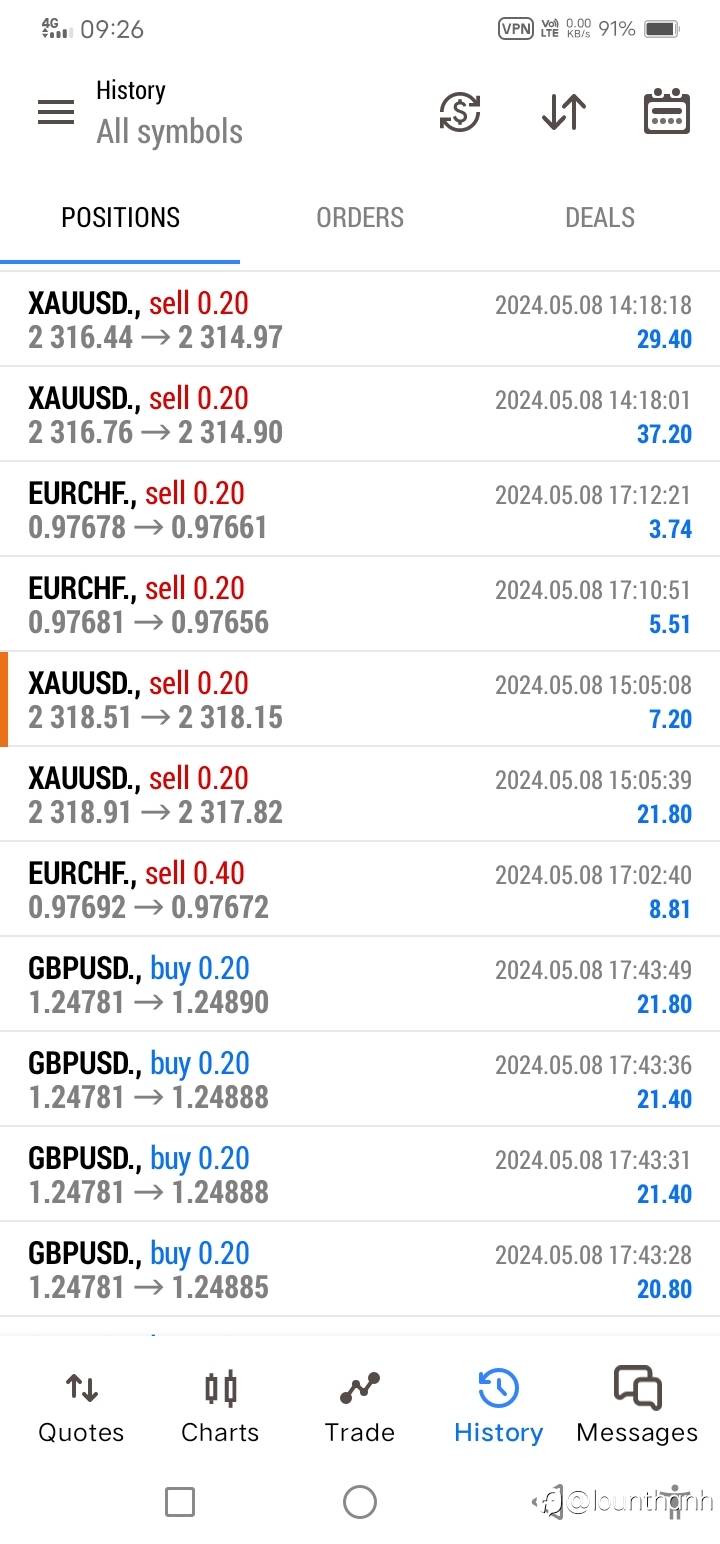Switch to the DEALS tab
The width and height of the screenshot is (720, 1544).
pos(600,218)
